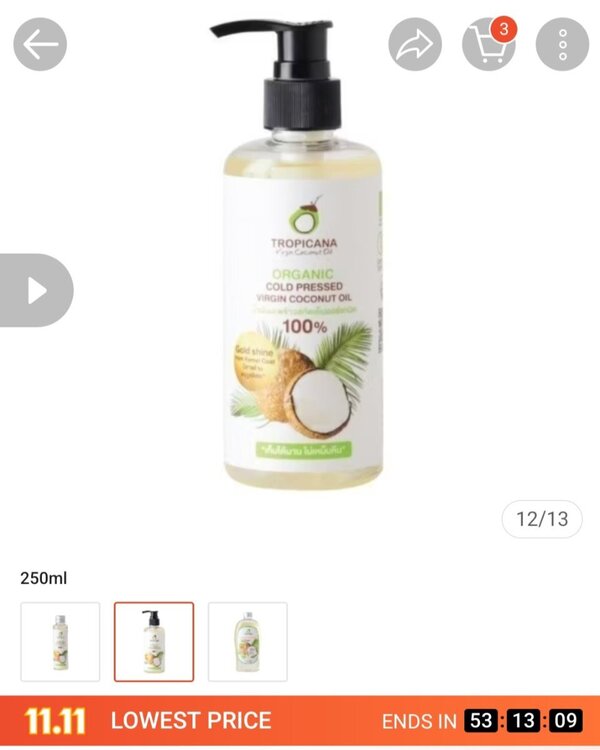Select the pump bottle variant thumbnail

click(154, 641)
